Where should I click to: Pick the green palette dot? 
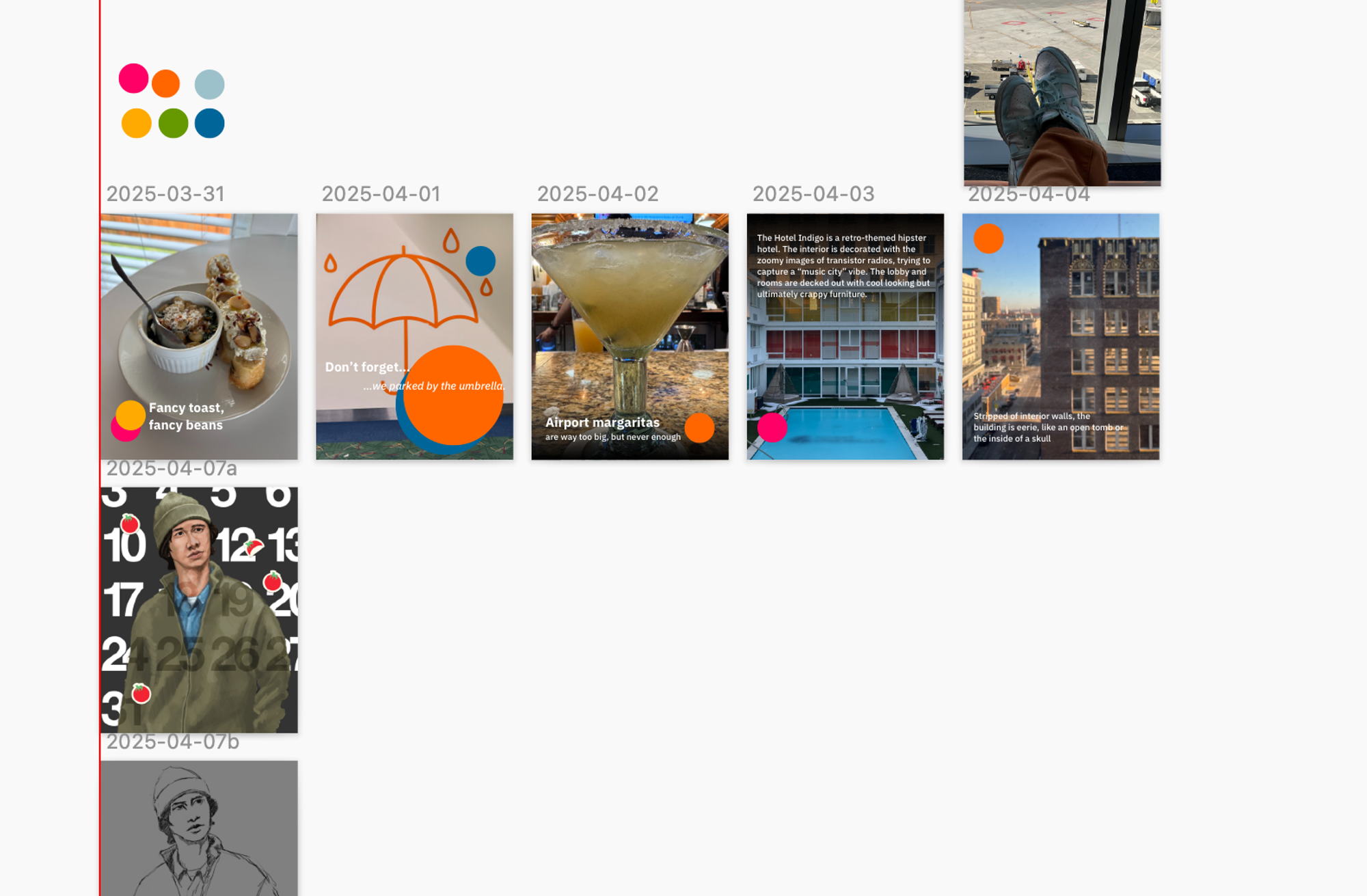[173, 124]
